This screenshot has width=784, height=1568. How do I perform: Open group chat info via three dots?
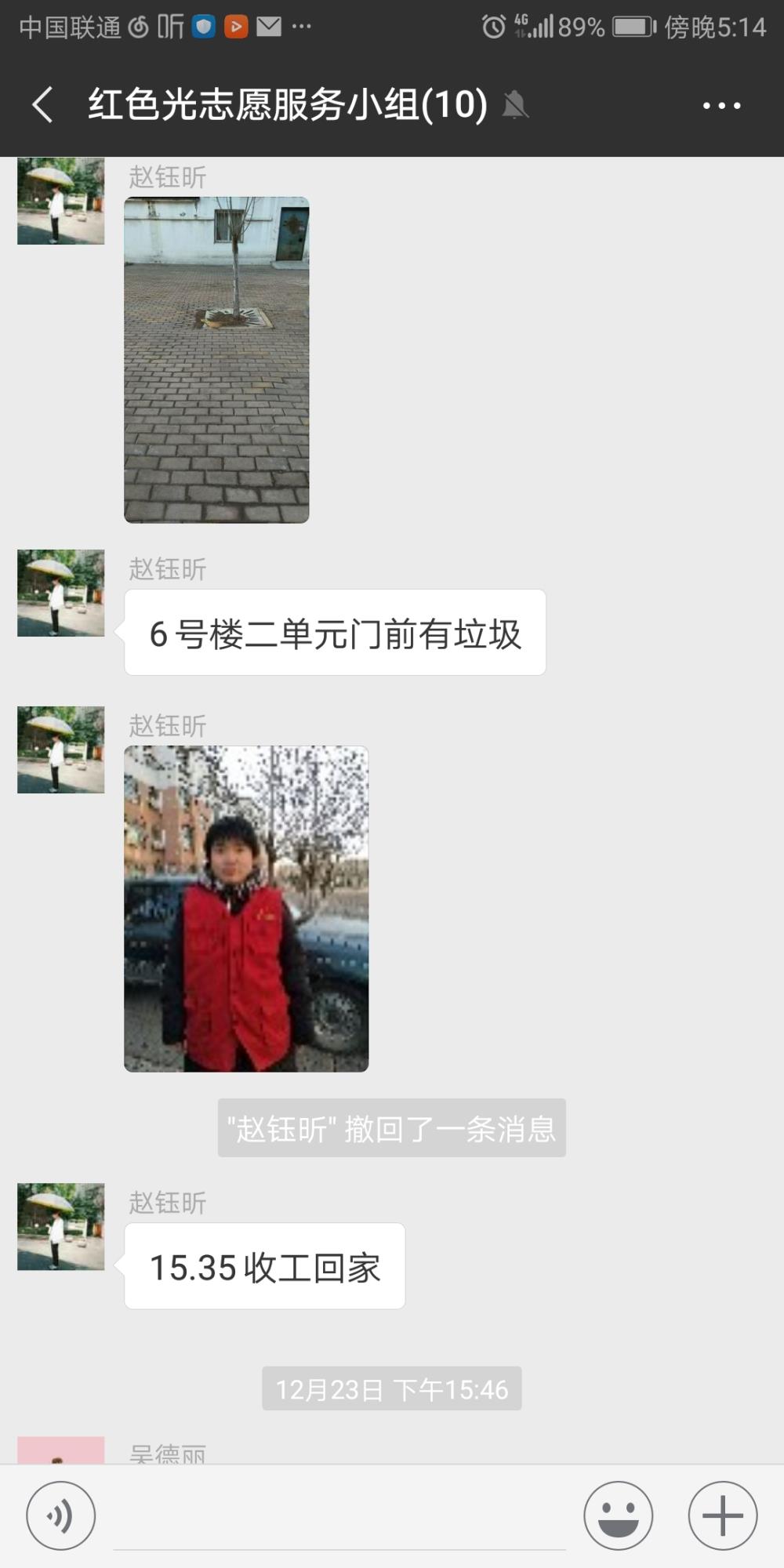721,105
